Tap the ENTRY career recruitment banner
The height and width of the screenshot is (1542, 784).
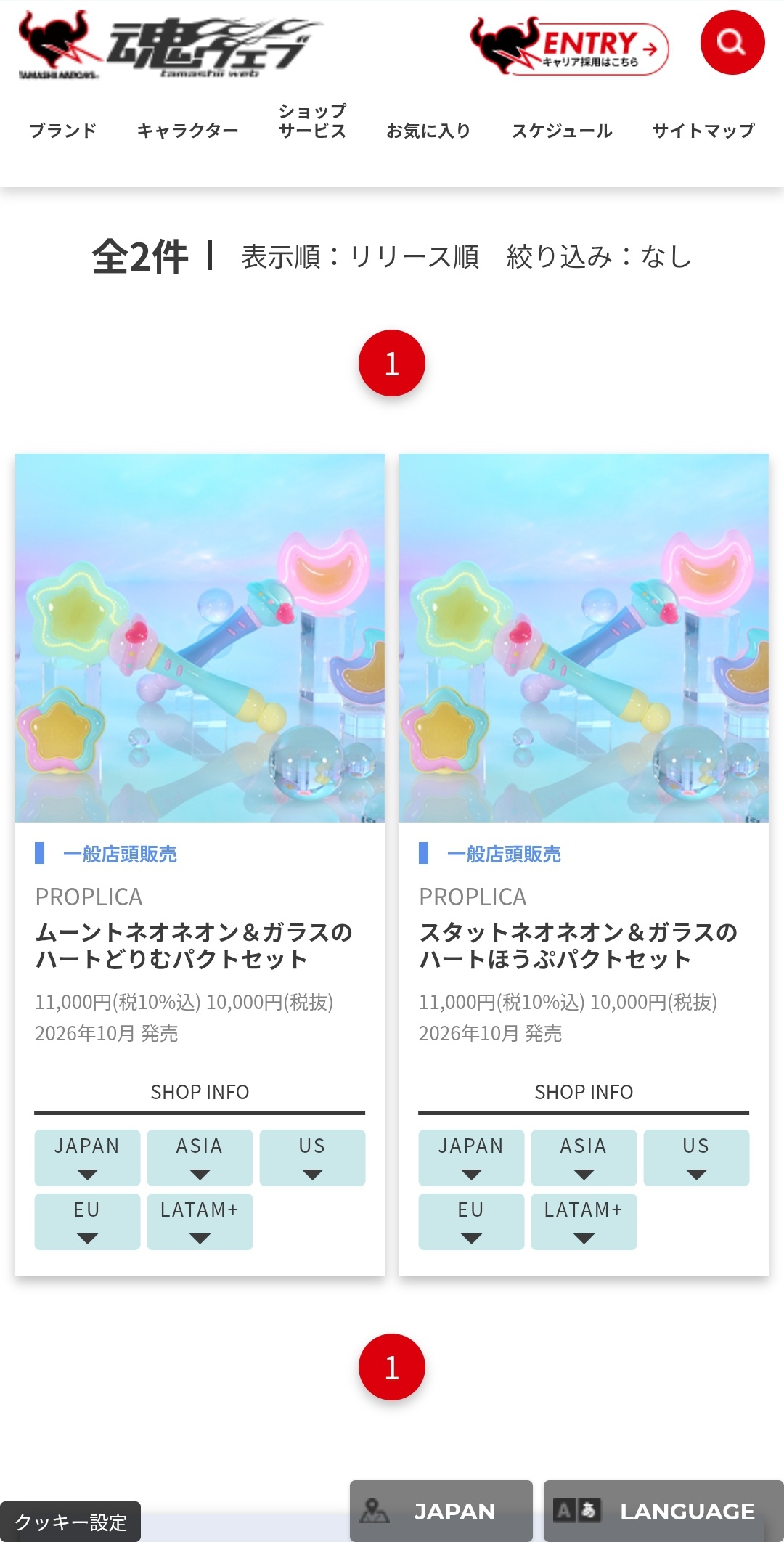pyautogui.click(x=570, y=46)
